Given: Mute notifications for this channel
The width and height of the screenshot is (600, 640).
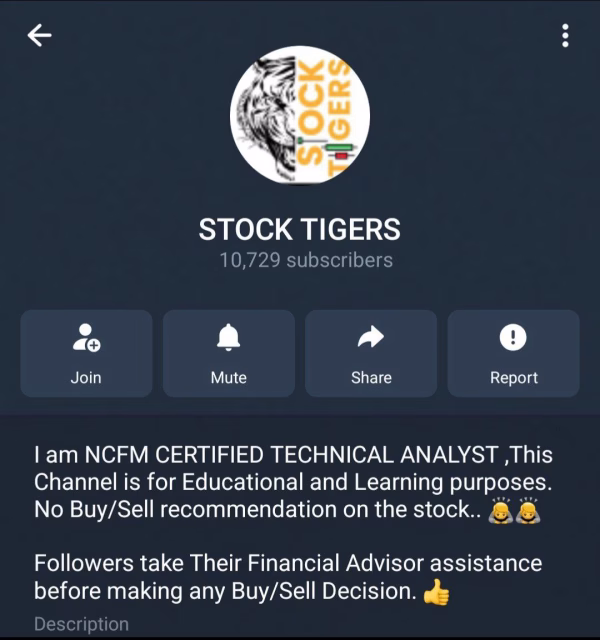Looking at the screenshot, I should (228, 353).
